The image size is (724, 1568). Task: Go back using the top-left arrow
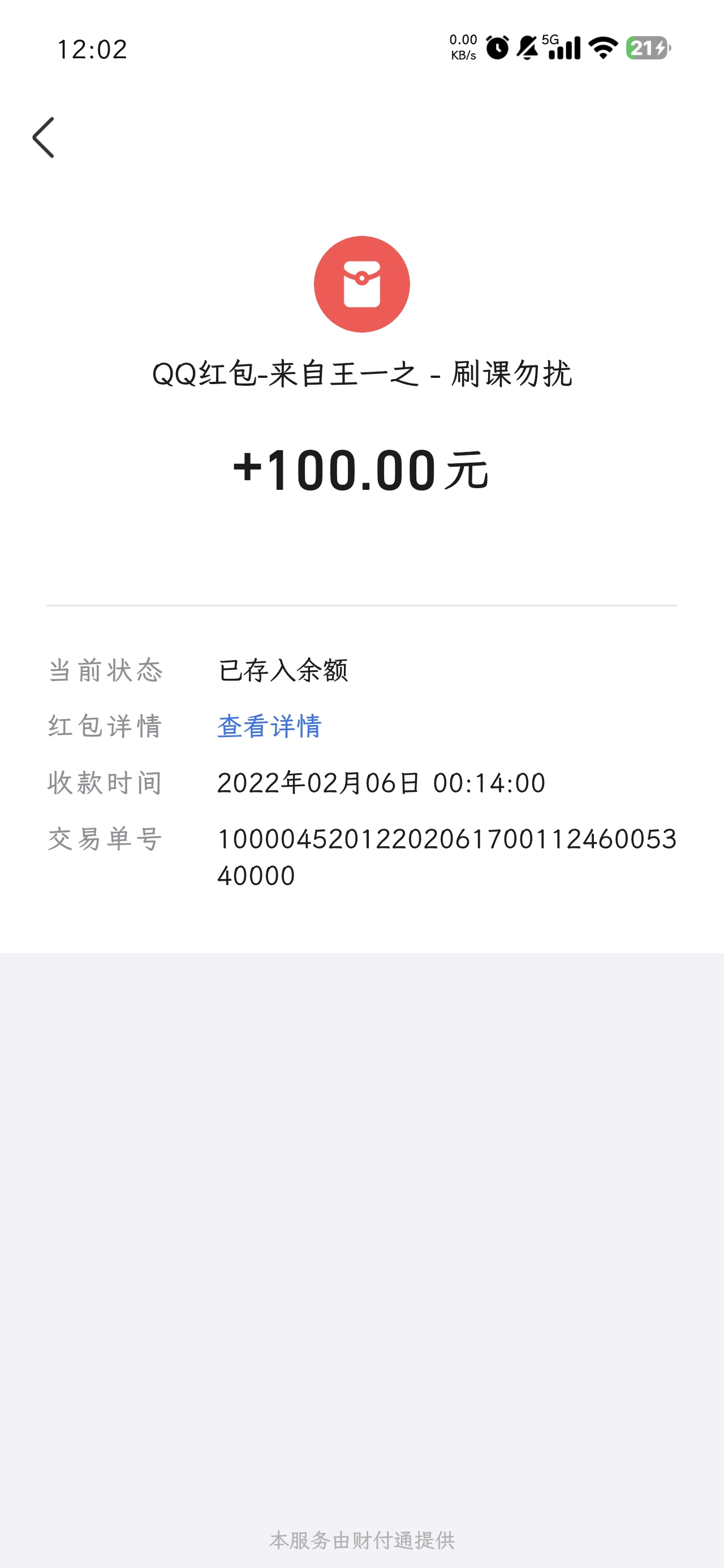click(x=44, y=137)
